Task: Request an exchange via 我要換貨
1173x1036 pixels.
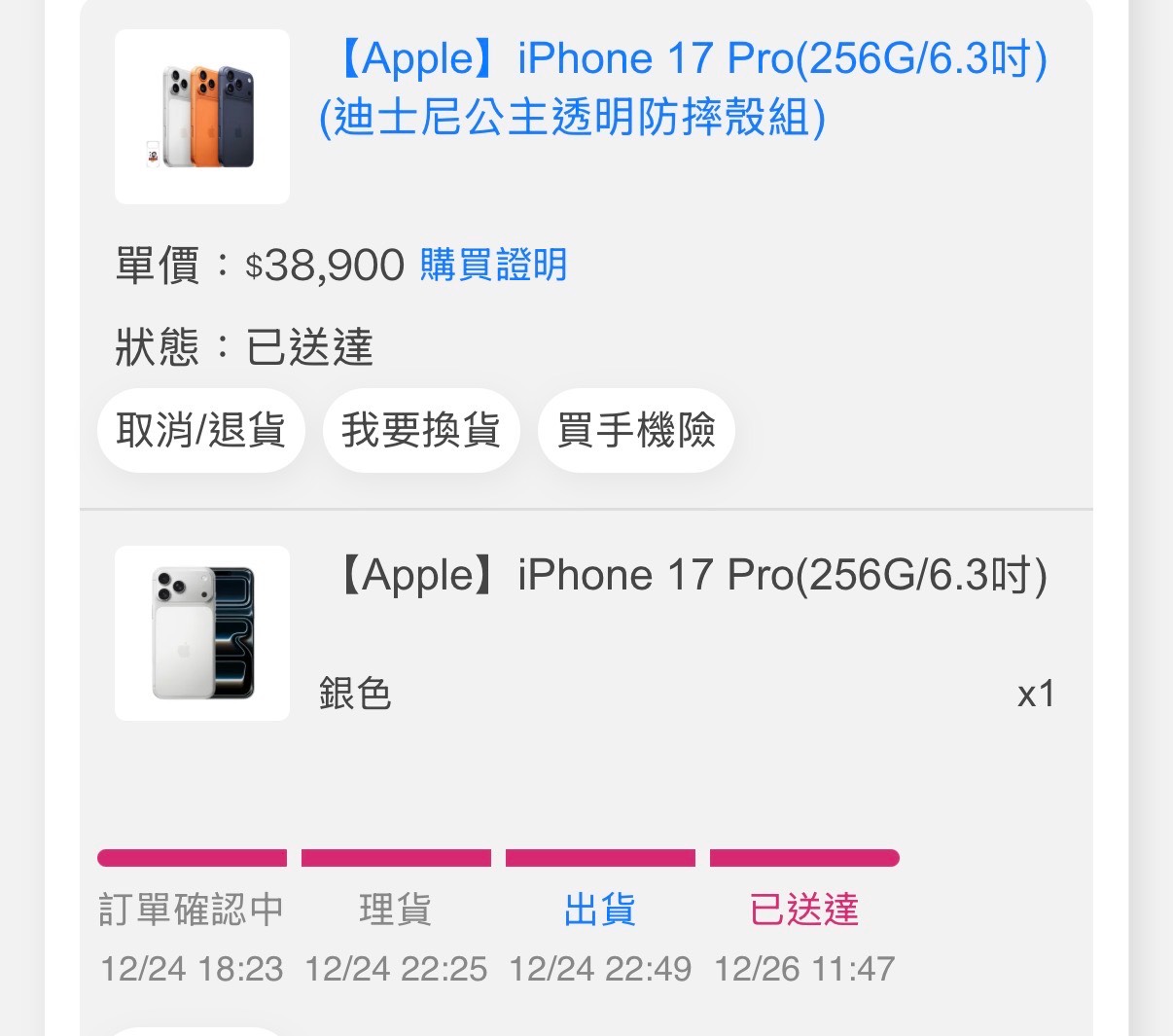Action: click(421, 430)
